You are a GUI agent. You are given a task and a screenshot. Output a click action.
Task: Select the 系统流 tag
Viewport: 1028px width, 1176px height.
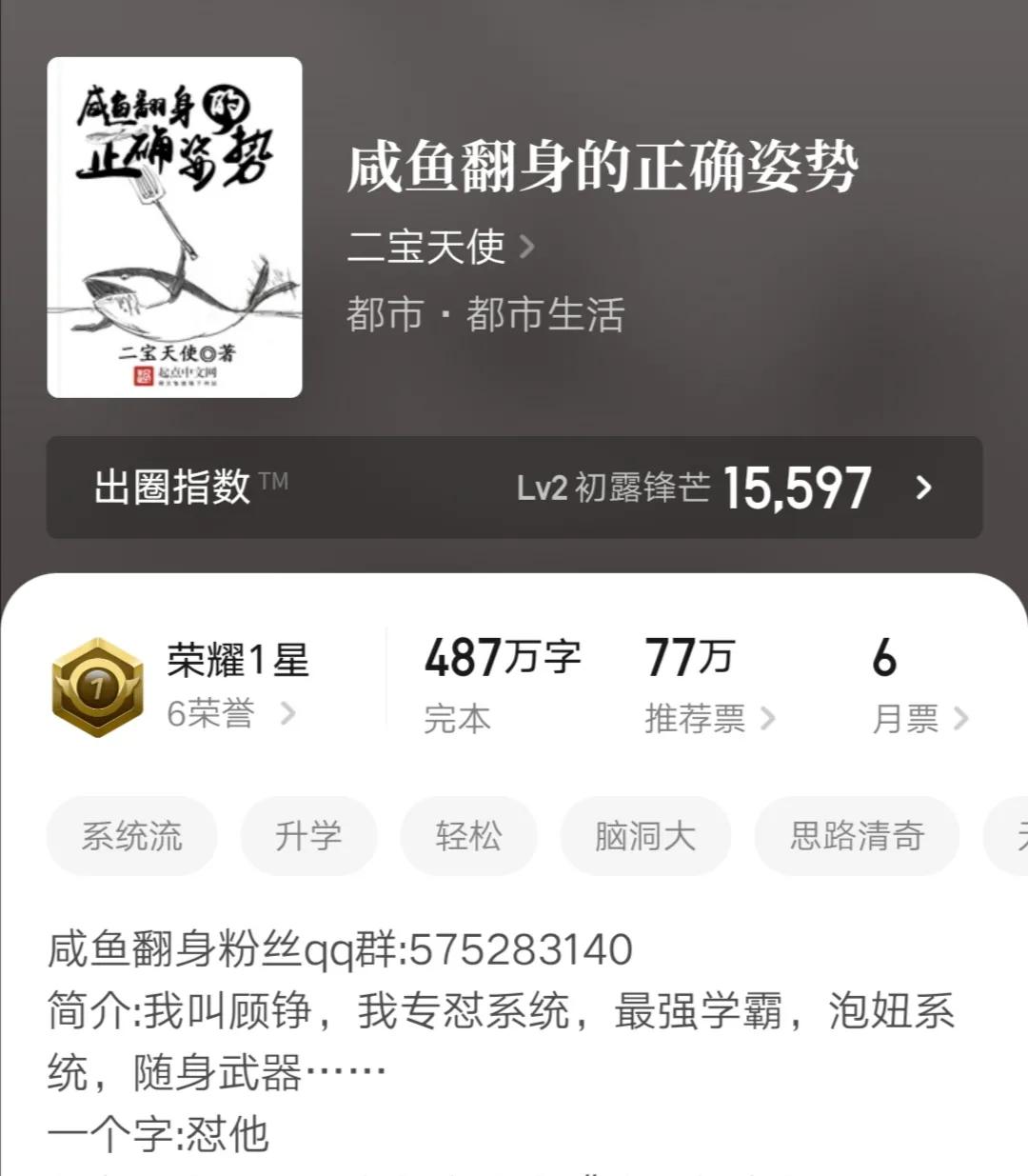pos(131,836)
